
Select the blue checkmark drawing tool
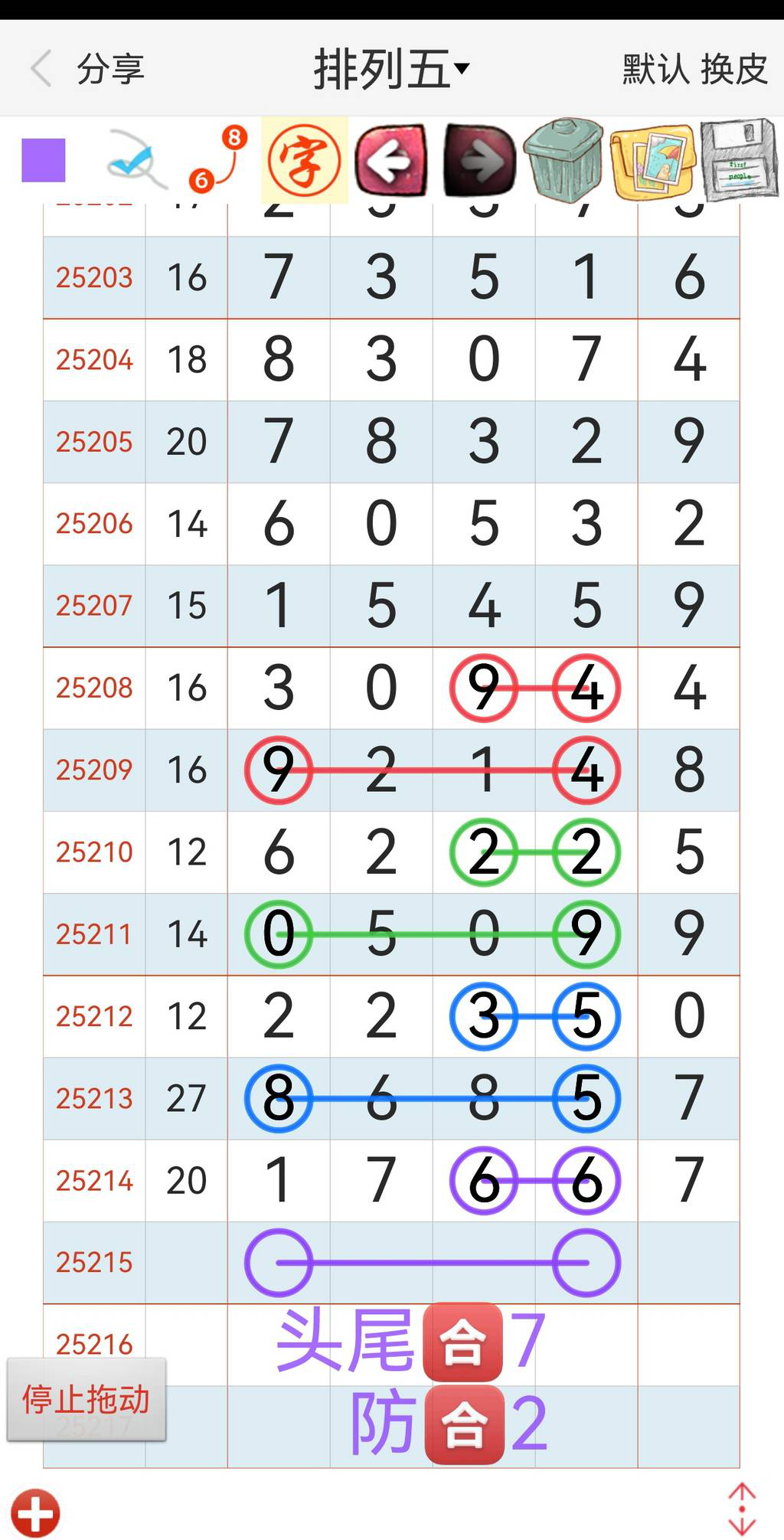(136, 160)
